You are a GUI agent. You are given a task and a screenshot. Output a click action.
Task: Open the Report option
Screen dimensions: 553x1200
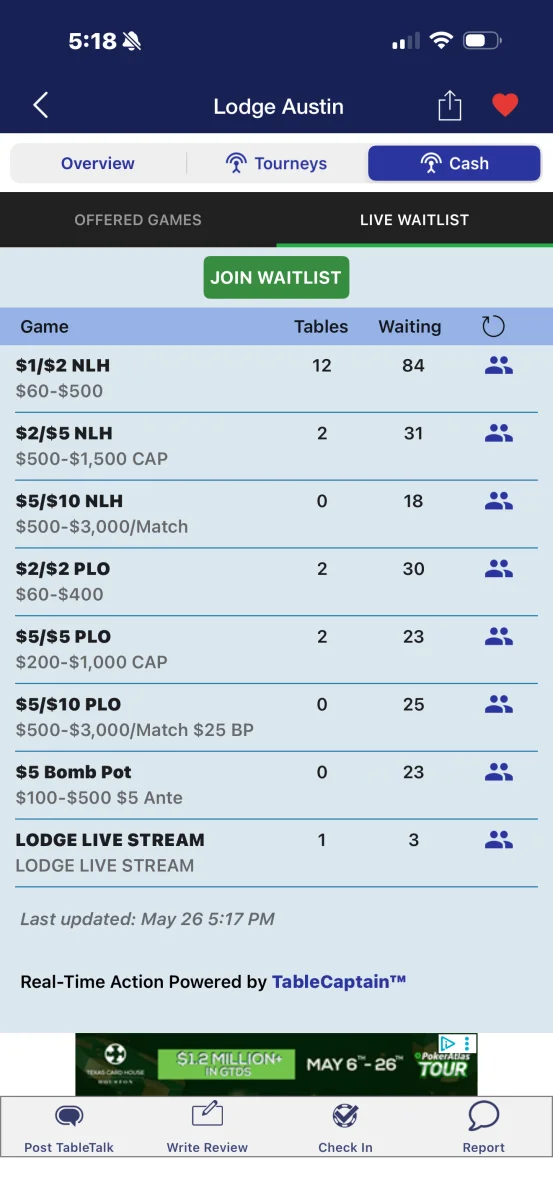pos(483,1127)
